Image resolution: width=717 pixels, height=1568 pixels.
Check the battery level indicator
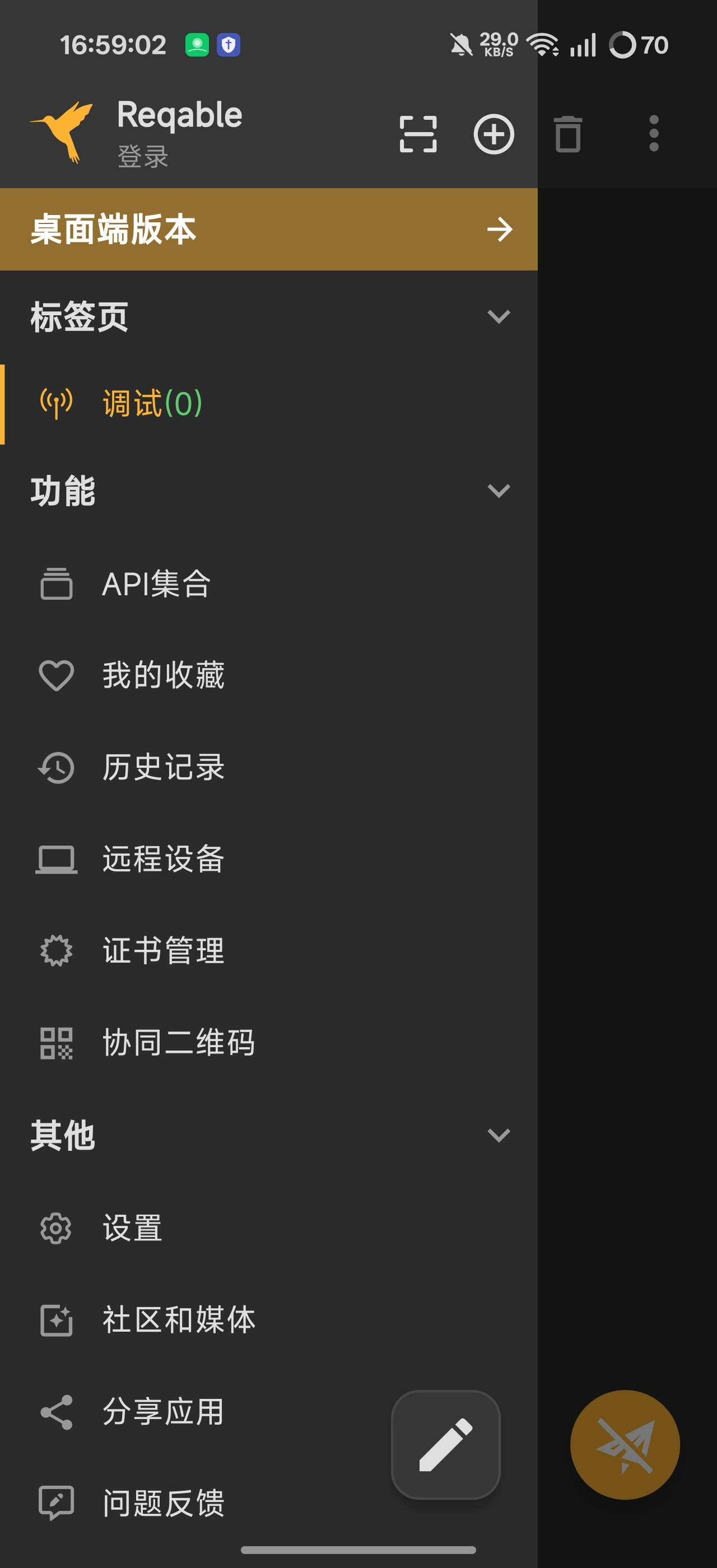coord(645,43)
